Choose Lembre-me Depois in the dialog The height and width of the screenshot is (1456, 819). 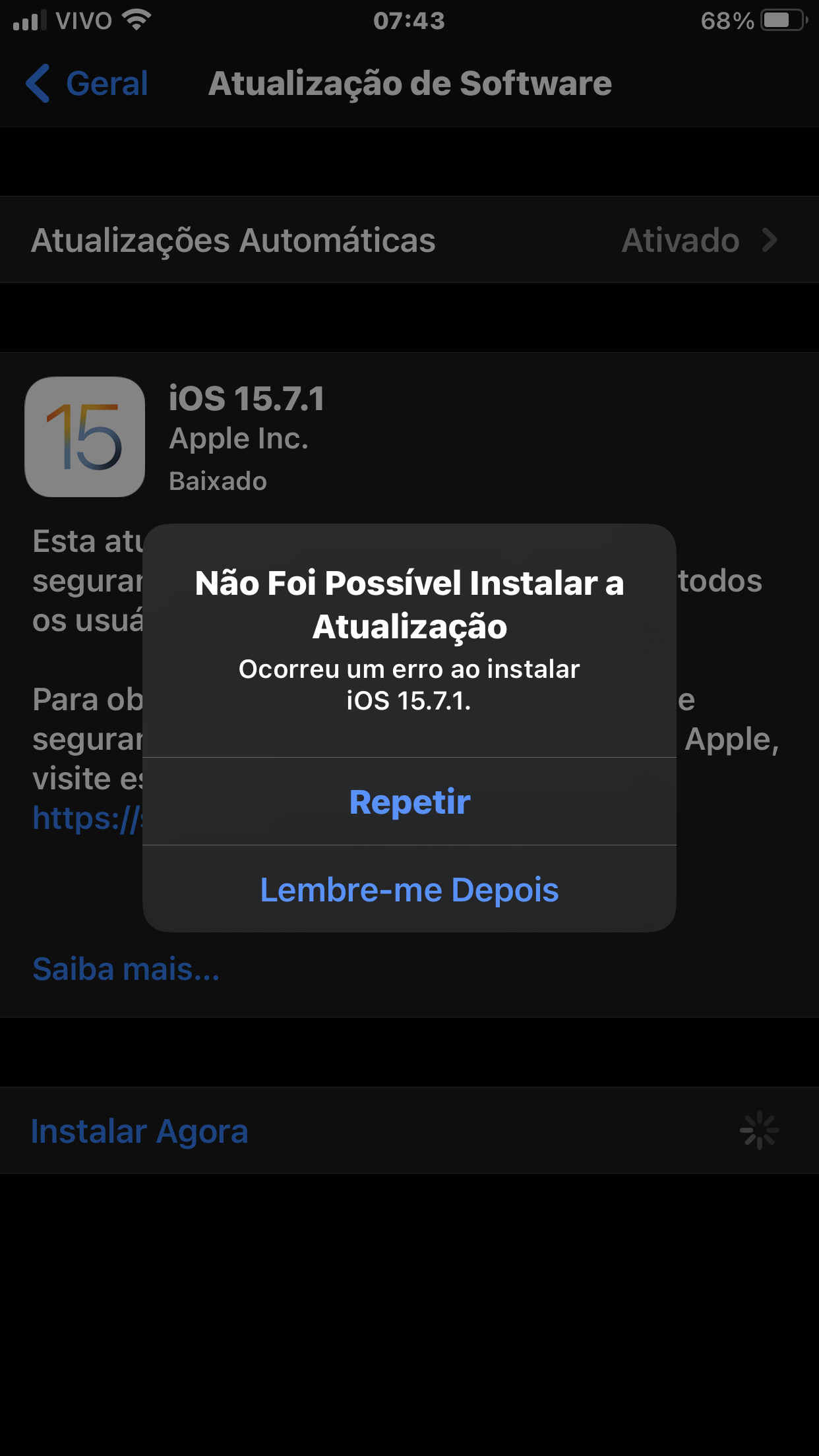409,890
